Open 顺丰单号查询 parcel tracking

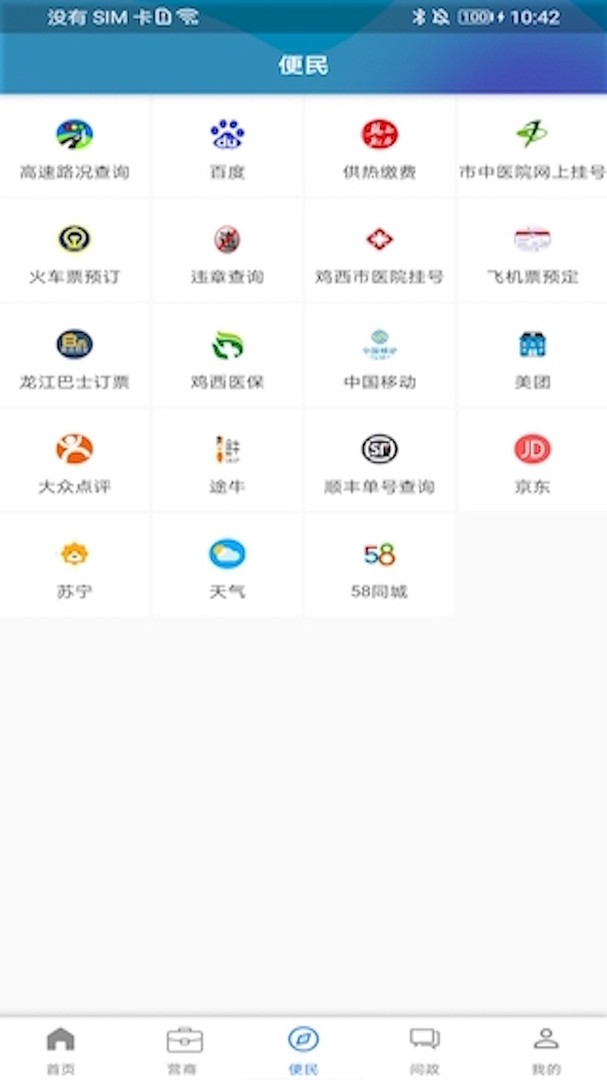380,461
